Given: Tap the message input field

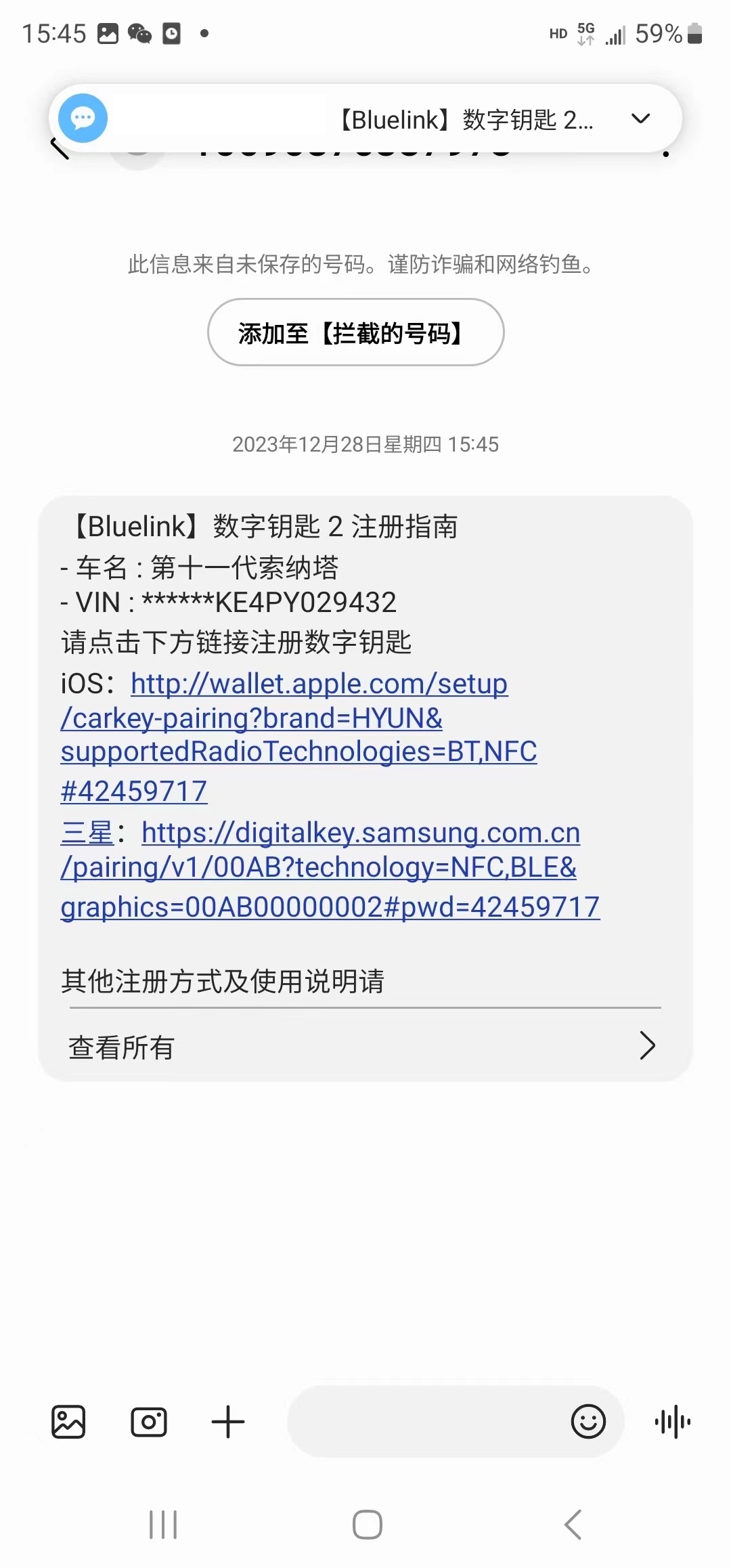Looking at the screenshot, I should pyautogui.click(x=433, y=1422).
